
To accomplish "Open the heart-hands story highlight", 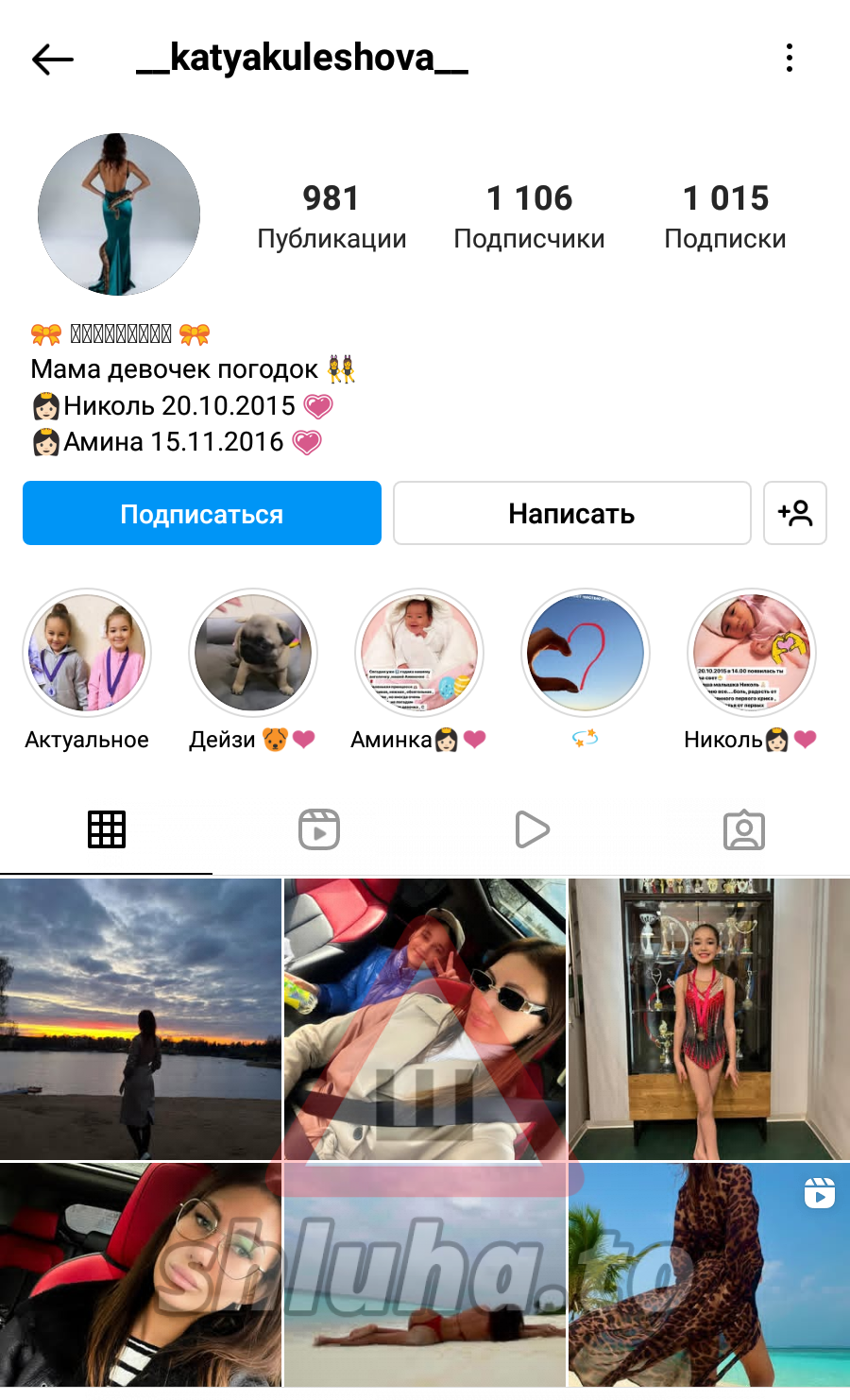I will pos(586,654).
